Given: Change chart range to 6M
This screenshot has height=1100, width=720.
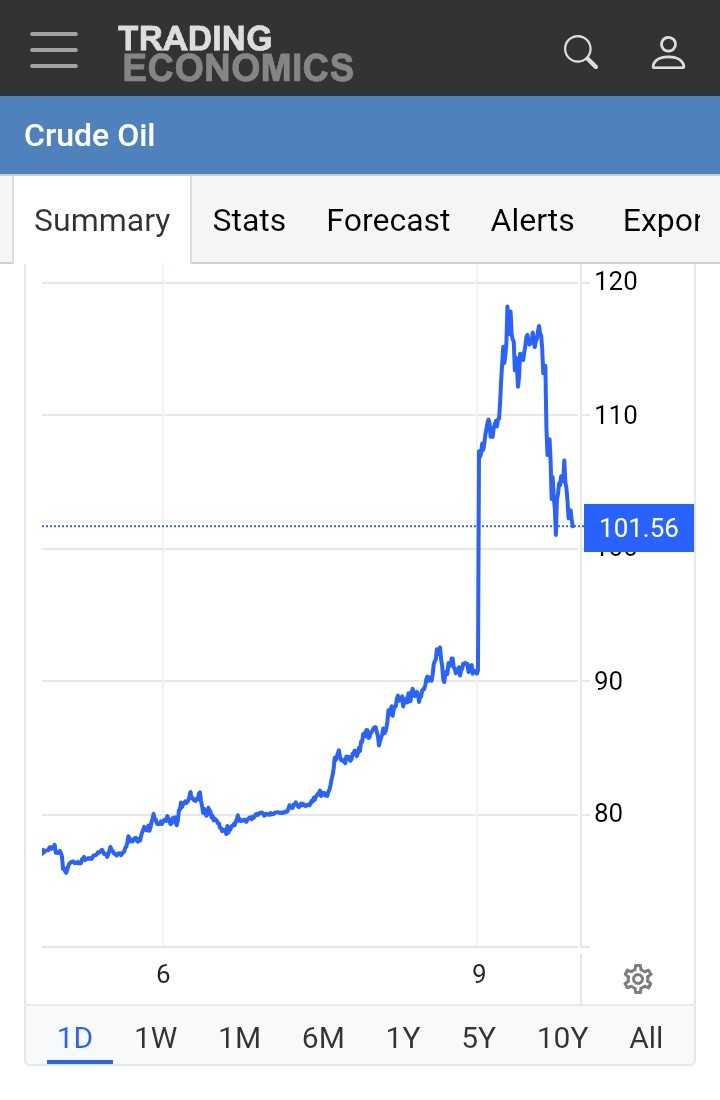Looking at the screenshot, I should pos(323,1038).
